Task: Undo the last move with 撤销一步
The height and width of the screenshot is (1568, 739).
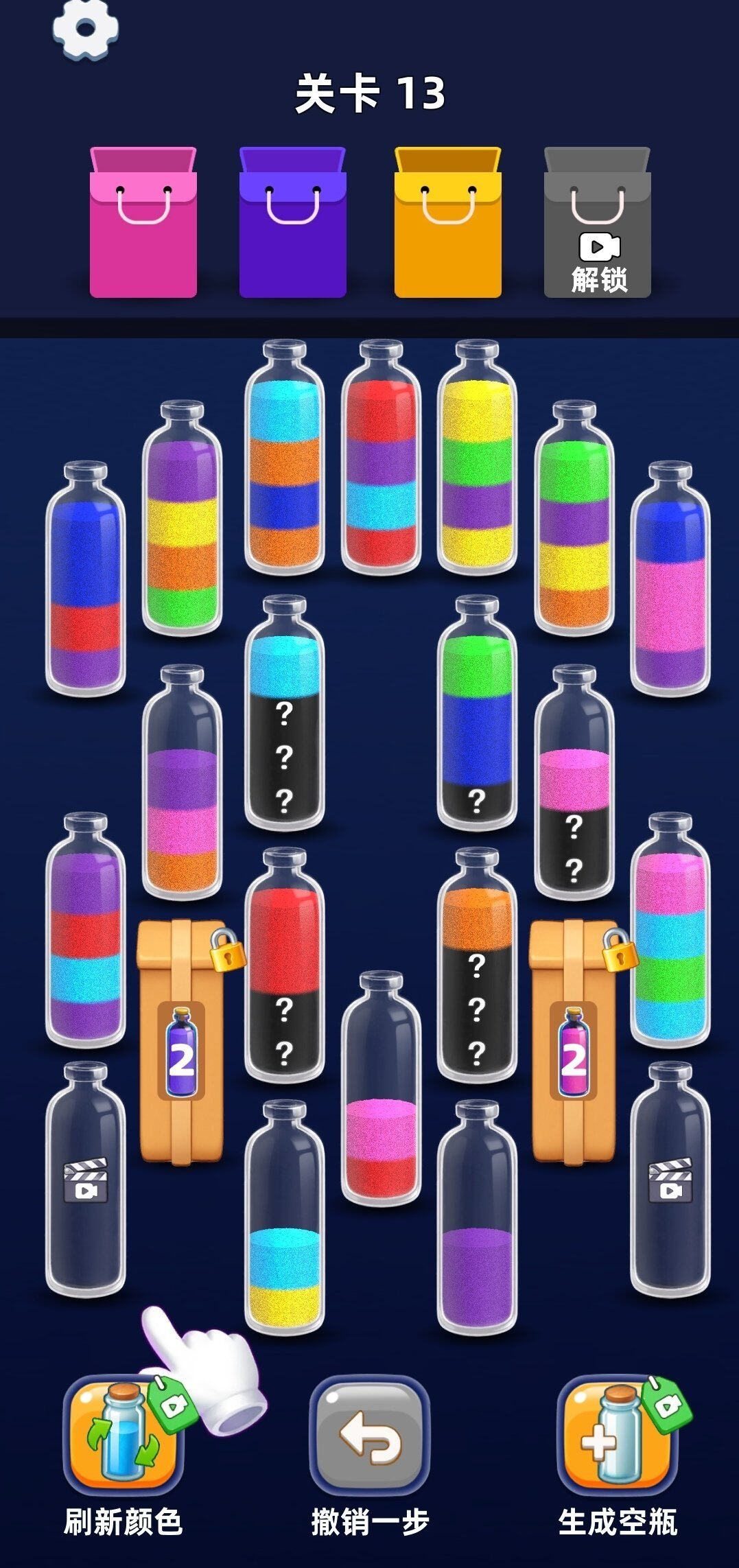Action: 370,1438
